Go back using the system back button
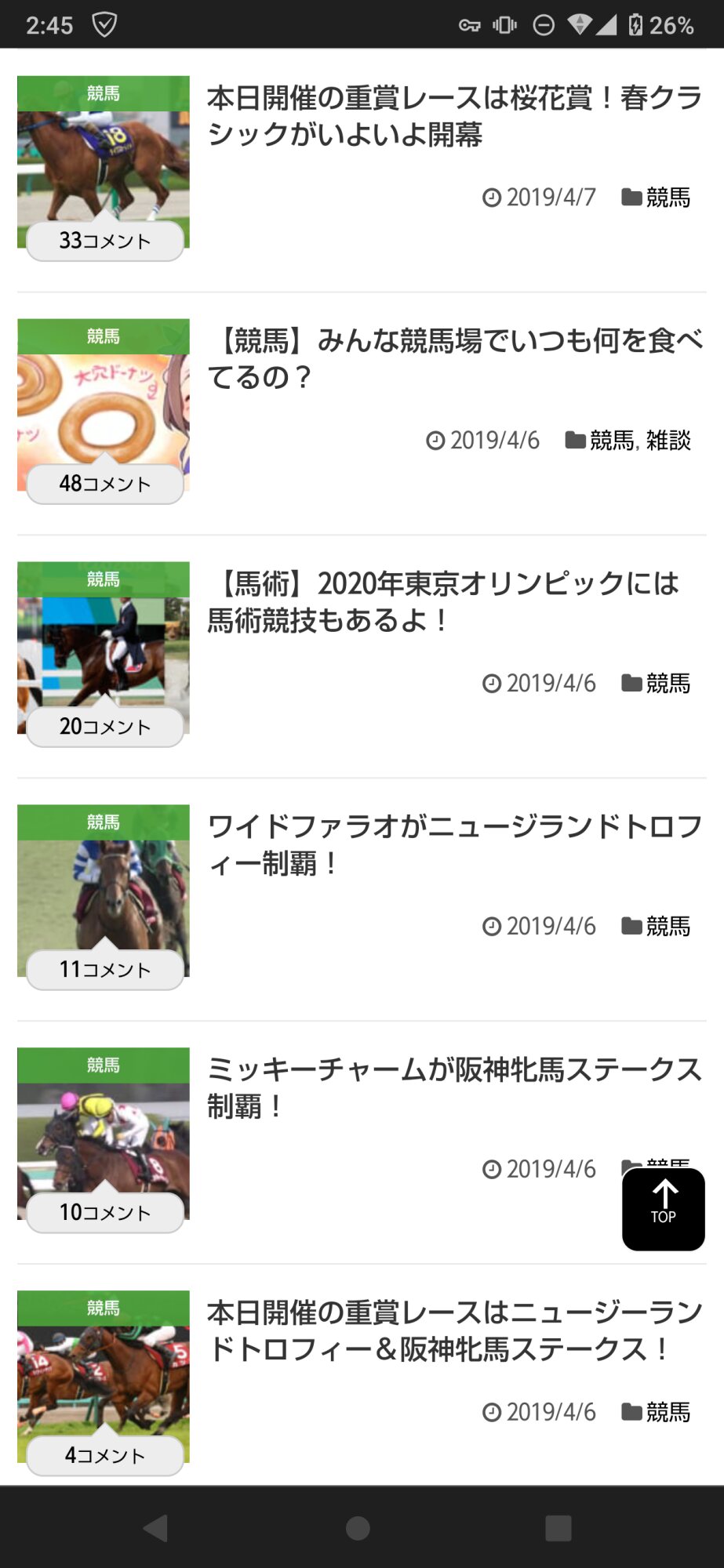 (156, 1527)
